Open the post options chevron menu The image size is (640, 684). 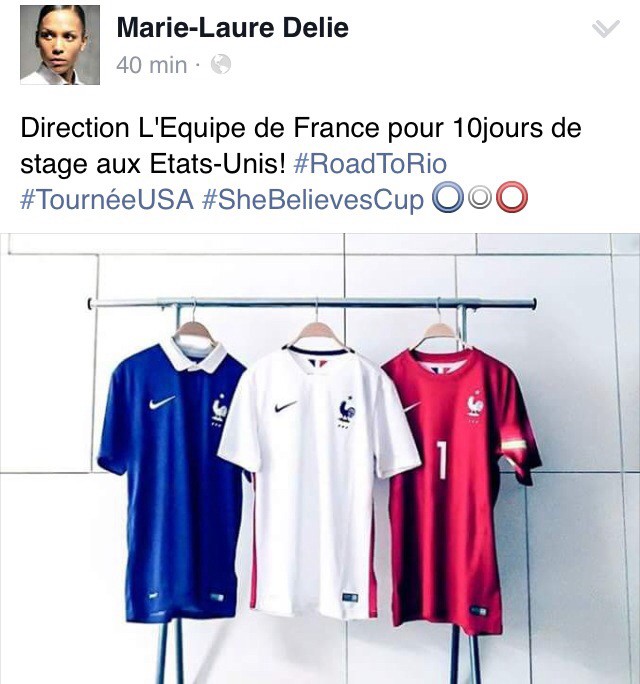click(x=605, y=29)
